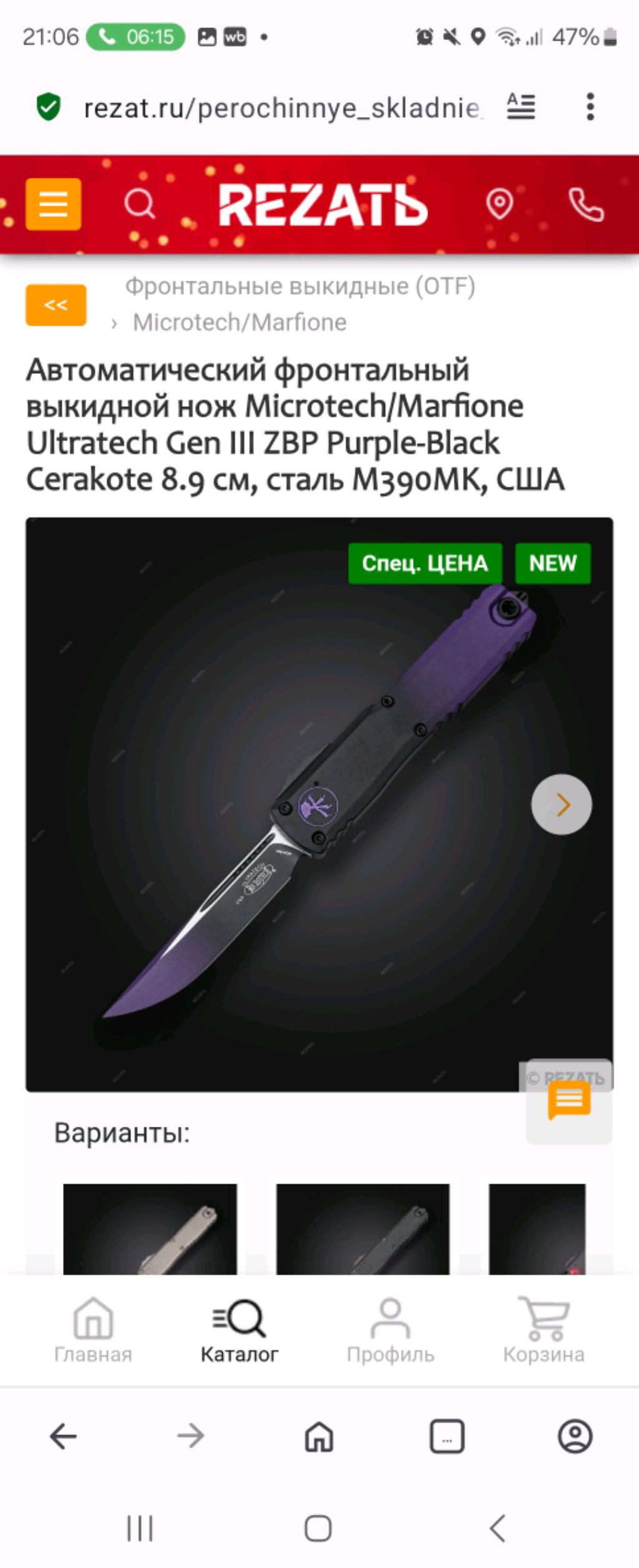Tap the phone call icon in header
The image size is (639, 1568).
tap(585, 204)
